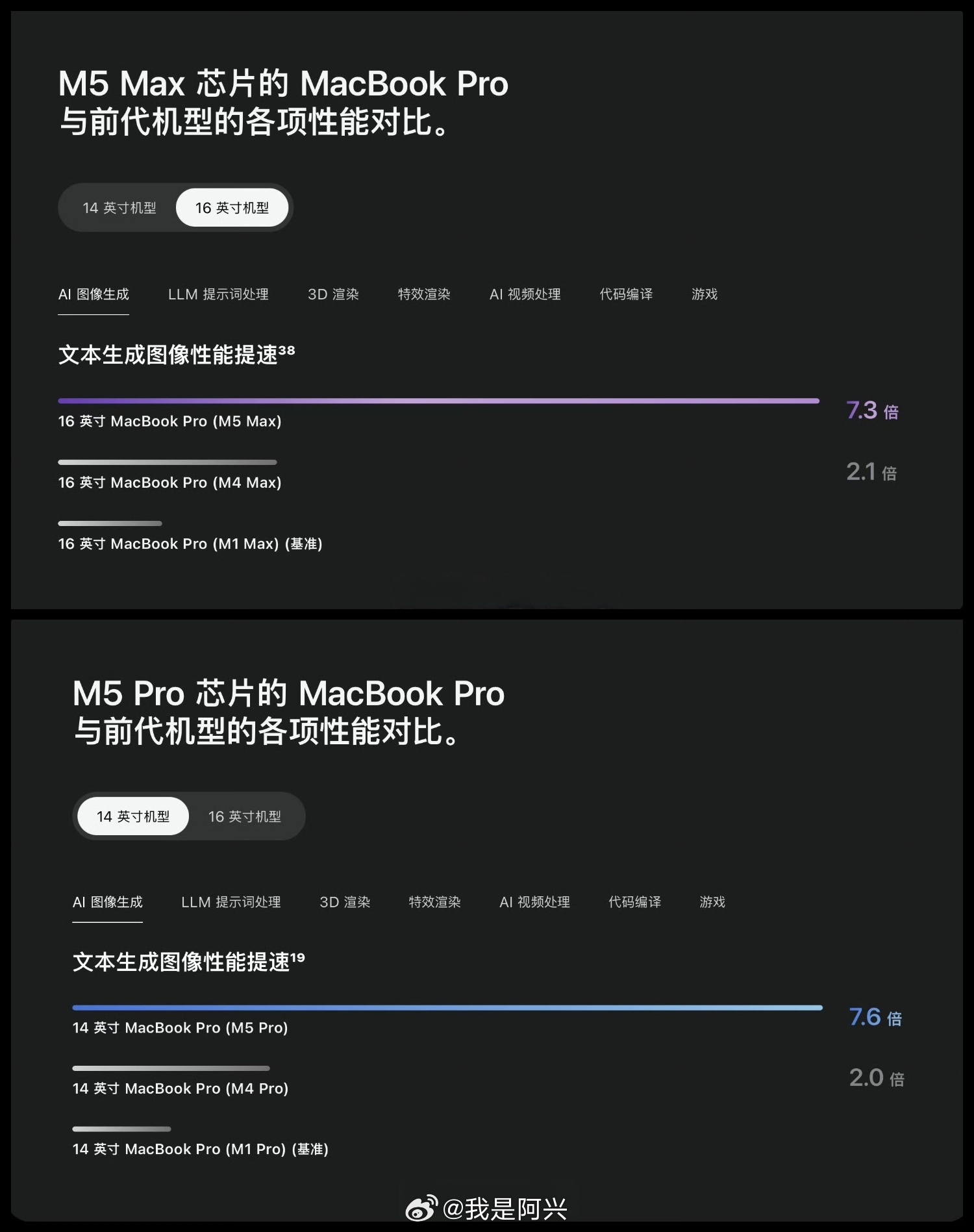Open the 代码编译 performance tab
This screenshot has height=1232, width=974.
tap(625, 294)
